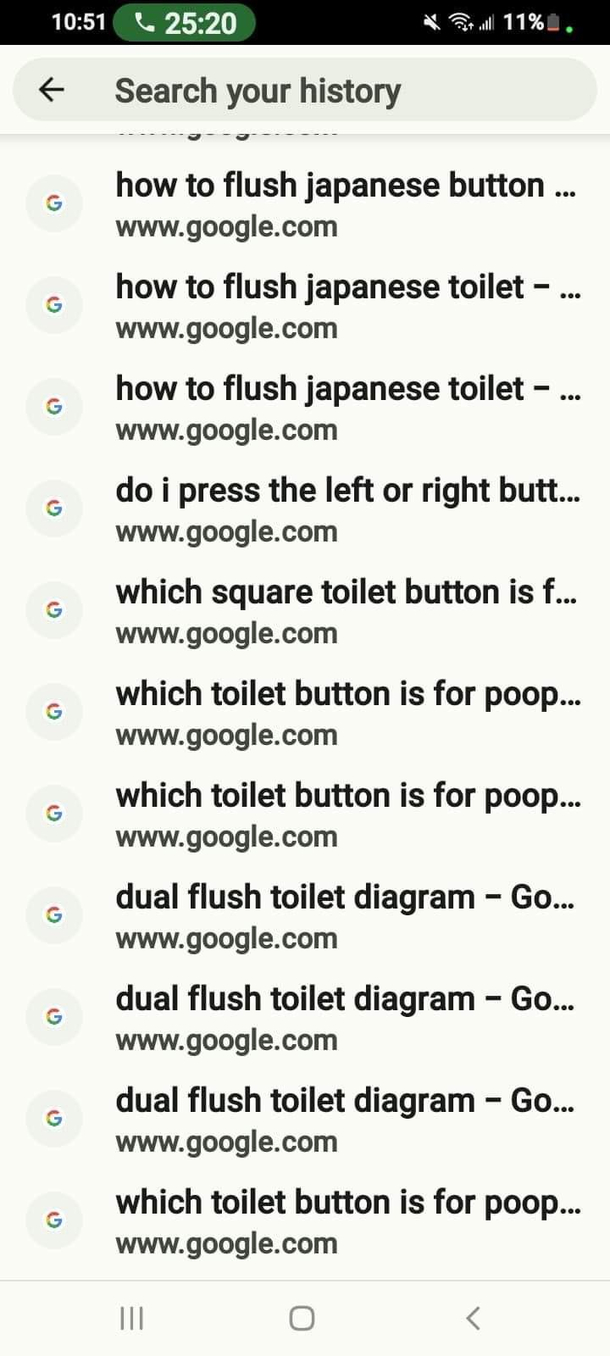The height and width of the screenshot is (1356, 610).
Task: Go back using the app bar arrow
Action: (x=51, y=90)
